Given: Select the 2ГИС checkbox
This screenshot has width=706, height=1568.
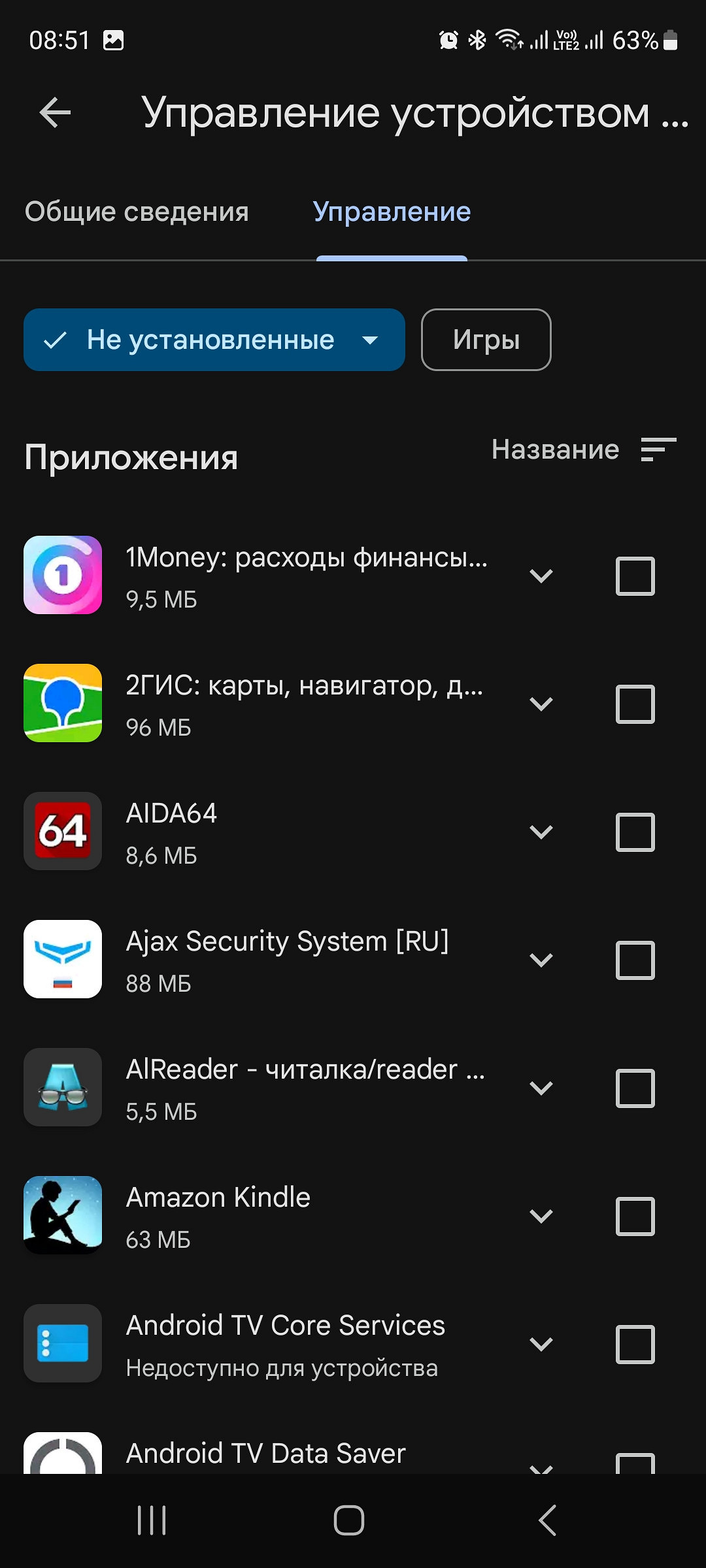Looking at the screenshot, I should 635,704.
